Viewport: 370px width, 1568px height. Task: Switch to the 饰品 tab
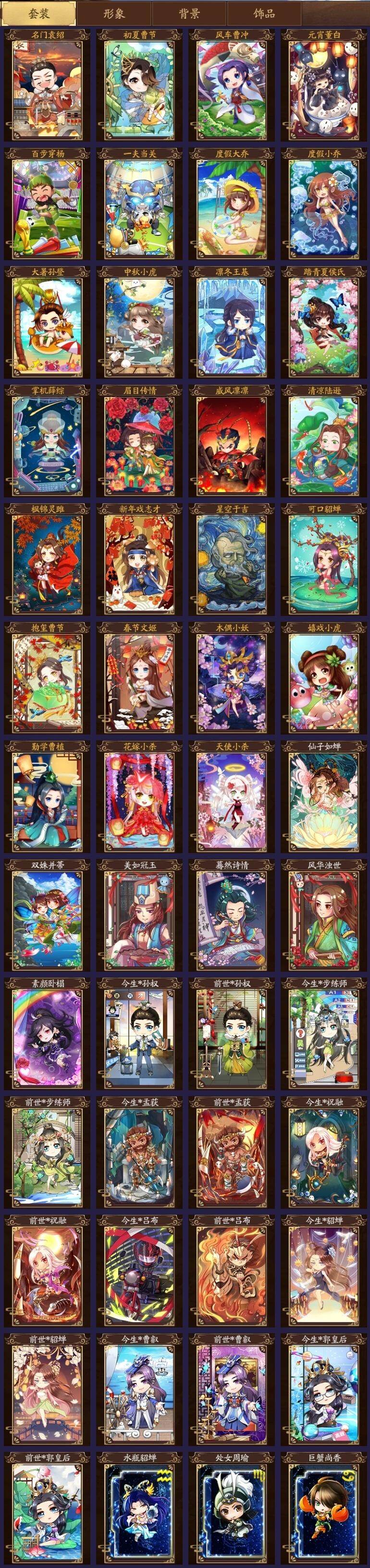click(x=263, y=13)
